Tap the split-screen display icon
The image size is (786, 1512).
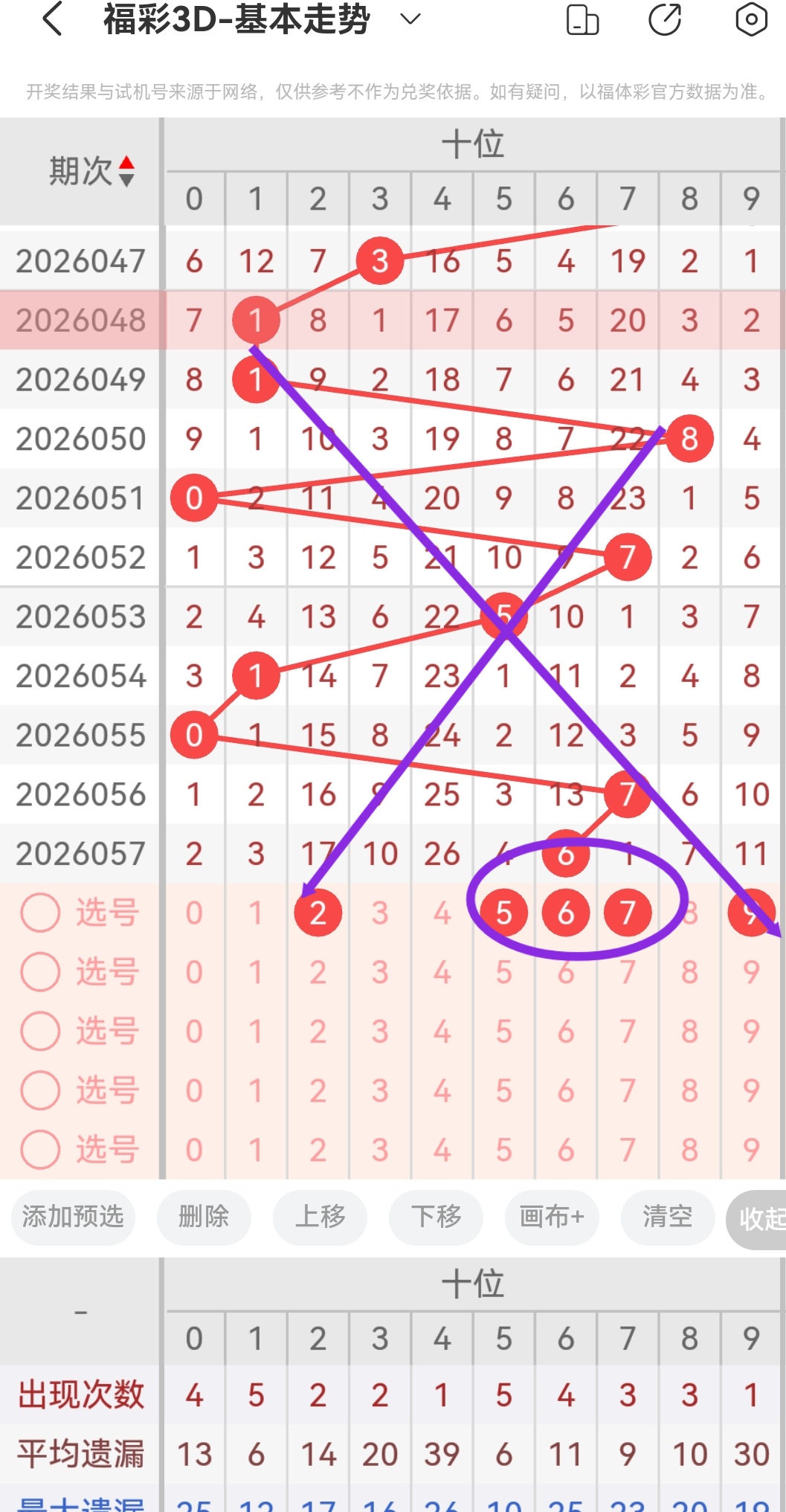coord(583,22)
